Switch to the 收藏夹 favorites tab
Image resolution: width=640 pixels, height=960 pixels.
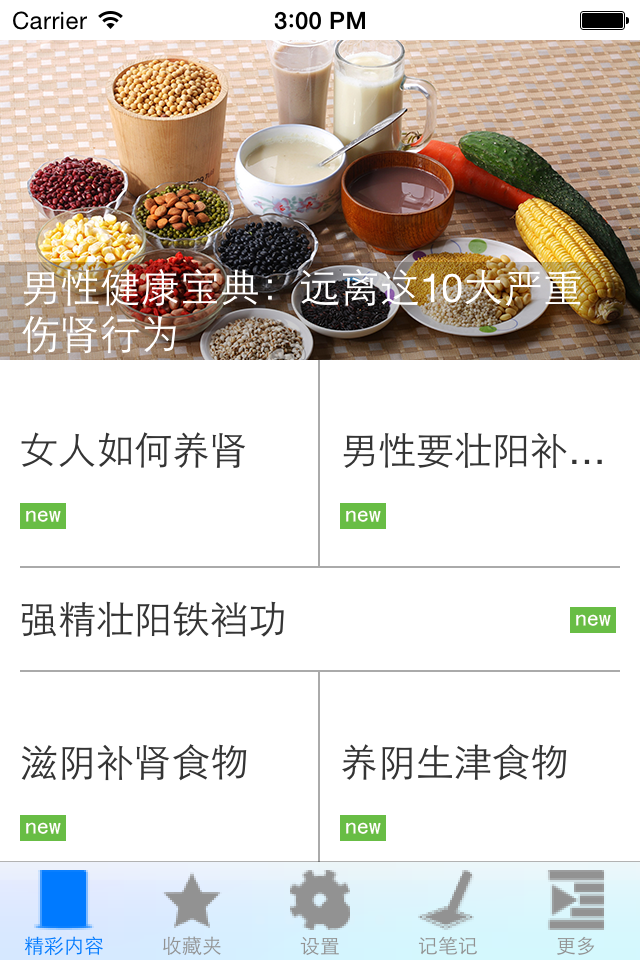point(192,912)
